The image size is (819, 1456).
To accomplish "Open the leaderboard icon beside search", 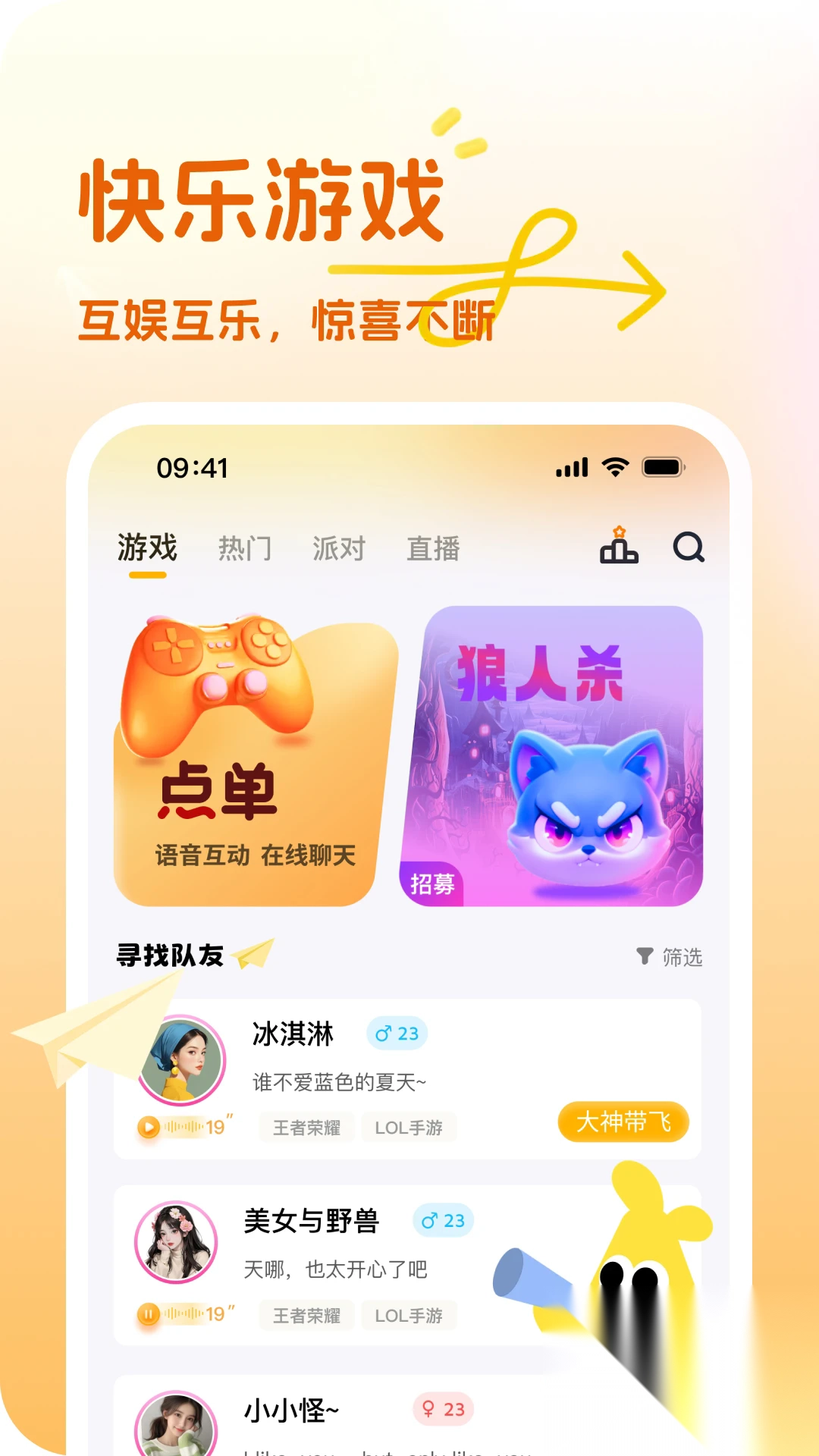I will point(620,549).
